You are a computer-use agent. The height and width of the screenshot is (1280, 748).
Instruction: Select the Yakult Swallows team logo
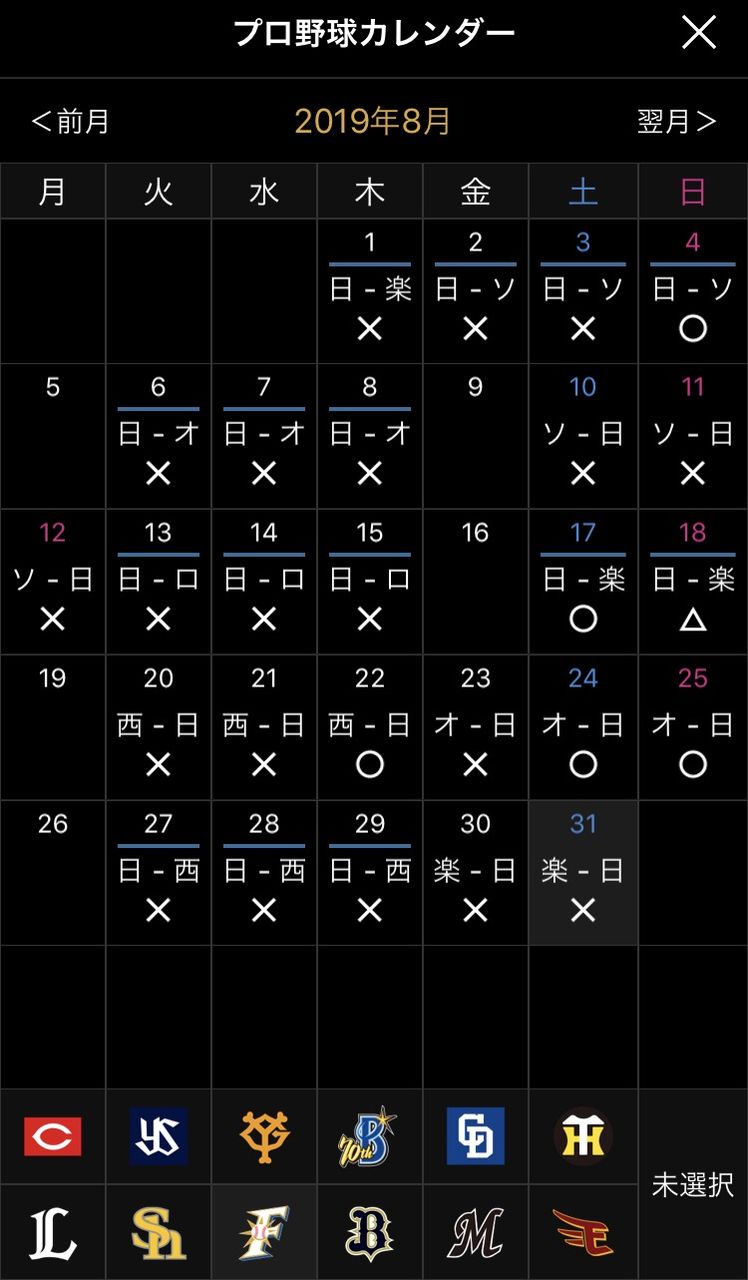pyautogui.click(x=159, y=1137)
